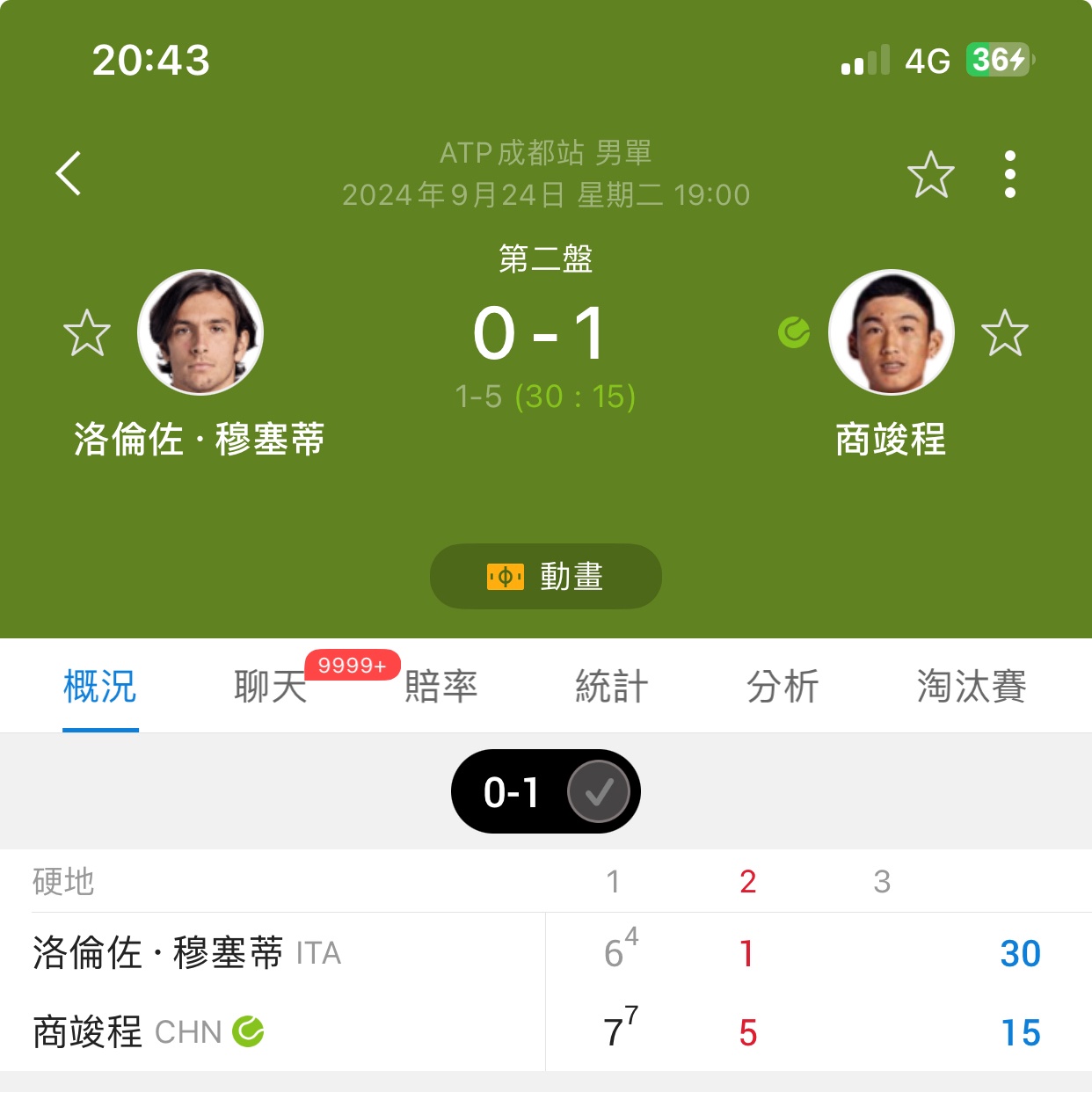Open 洛倫佐·穆塞蒂's player profile photo
Viewport: 1092px width, 1107px height.
pyautogui.click(x=200, y=332)
